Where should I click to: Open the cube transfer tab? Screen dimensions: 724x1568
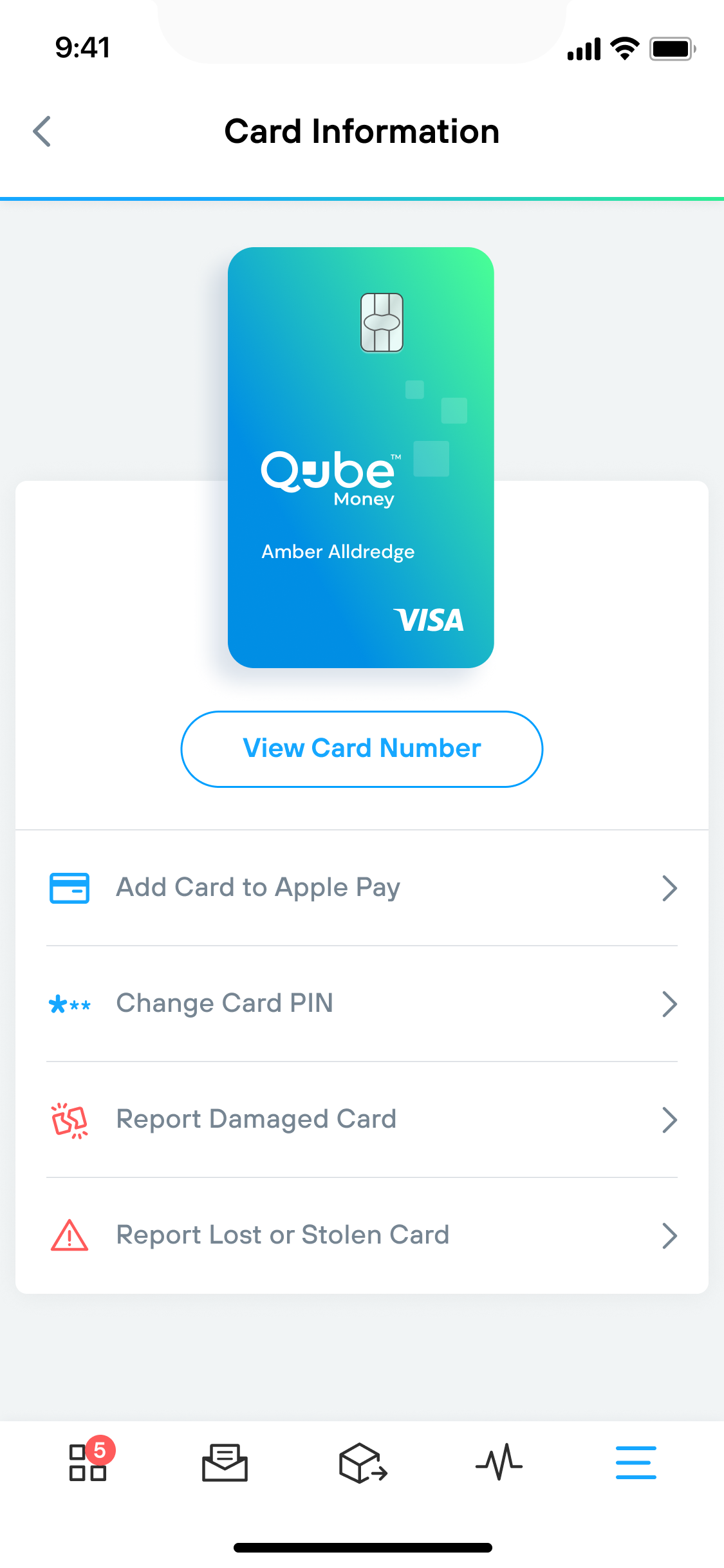362,1462
